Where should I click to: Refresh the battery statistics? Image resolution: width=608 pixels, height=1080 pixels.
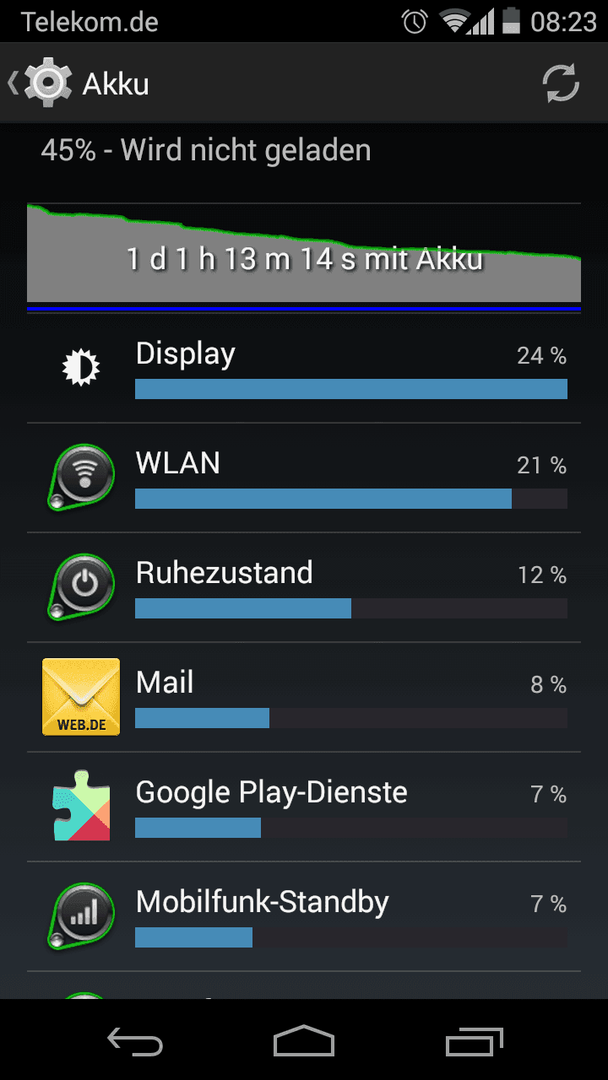(561, 83)
